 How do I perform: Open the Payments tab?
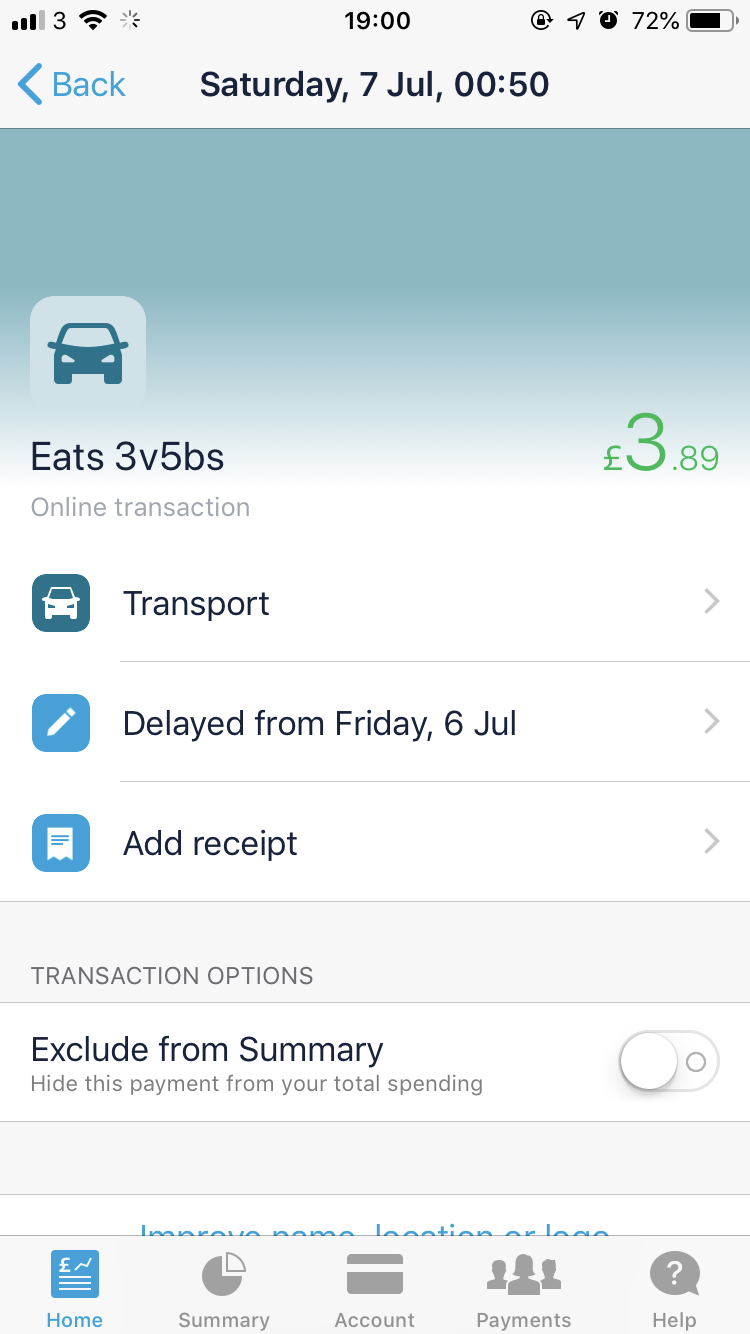(x=524, y=1290)
